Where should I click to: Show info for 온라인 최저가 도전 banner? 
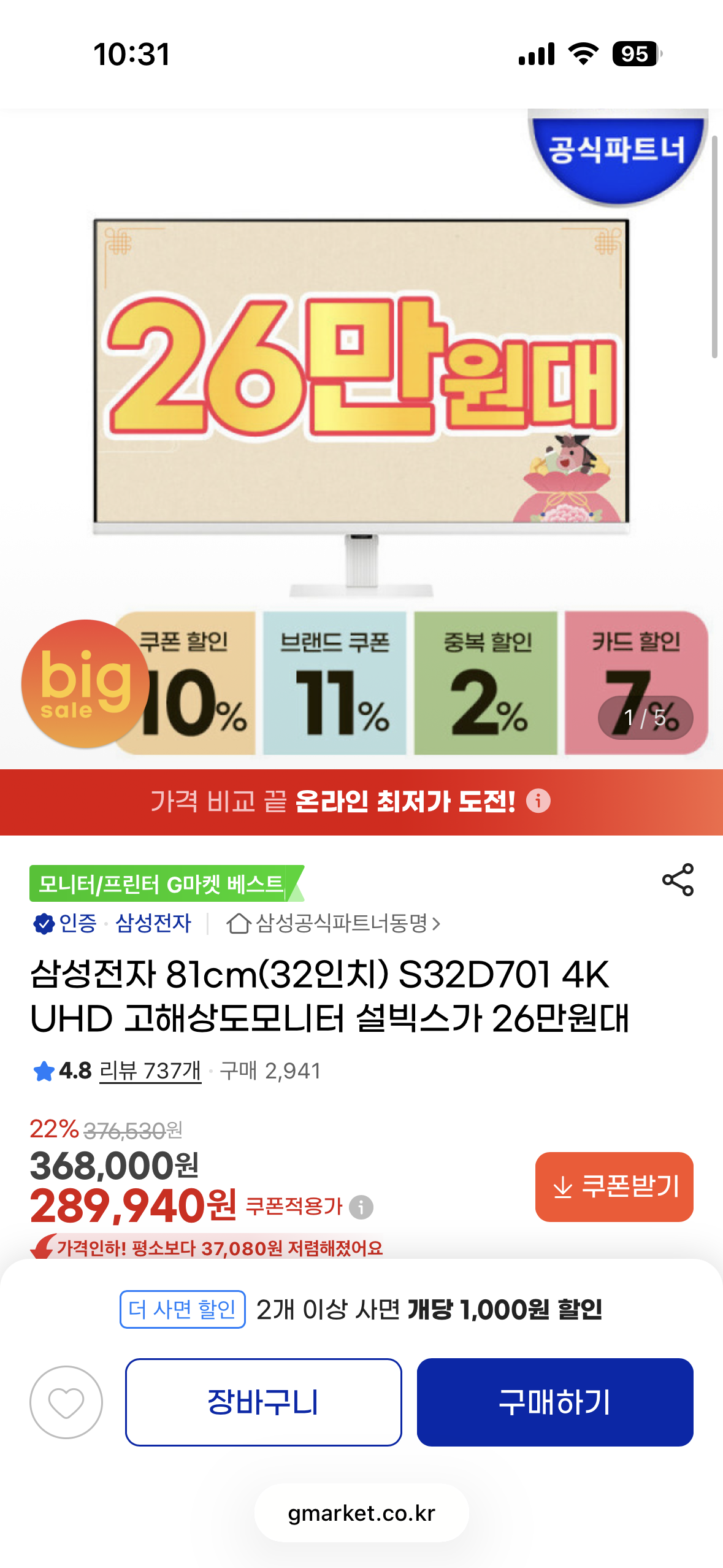[x=538, y=801]
